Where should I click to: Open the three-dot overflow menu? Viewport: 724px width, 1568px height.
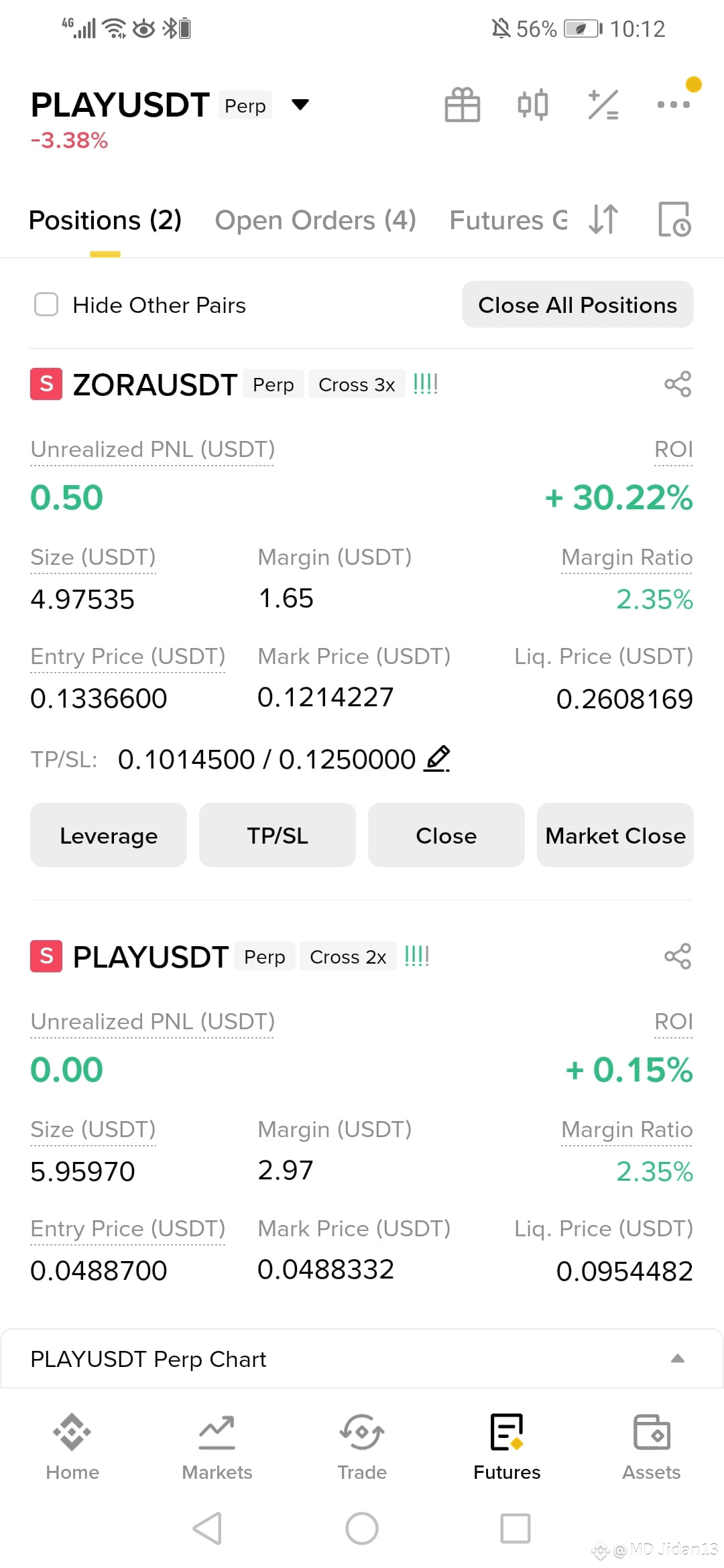(x=674, y=105)
